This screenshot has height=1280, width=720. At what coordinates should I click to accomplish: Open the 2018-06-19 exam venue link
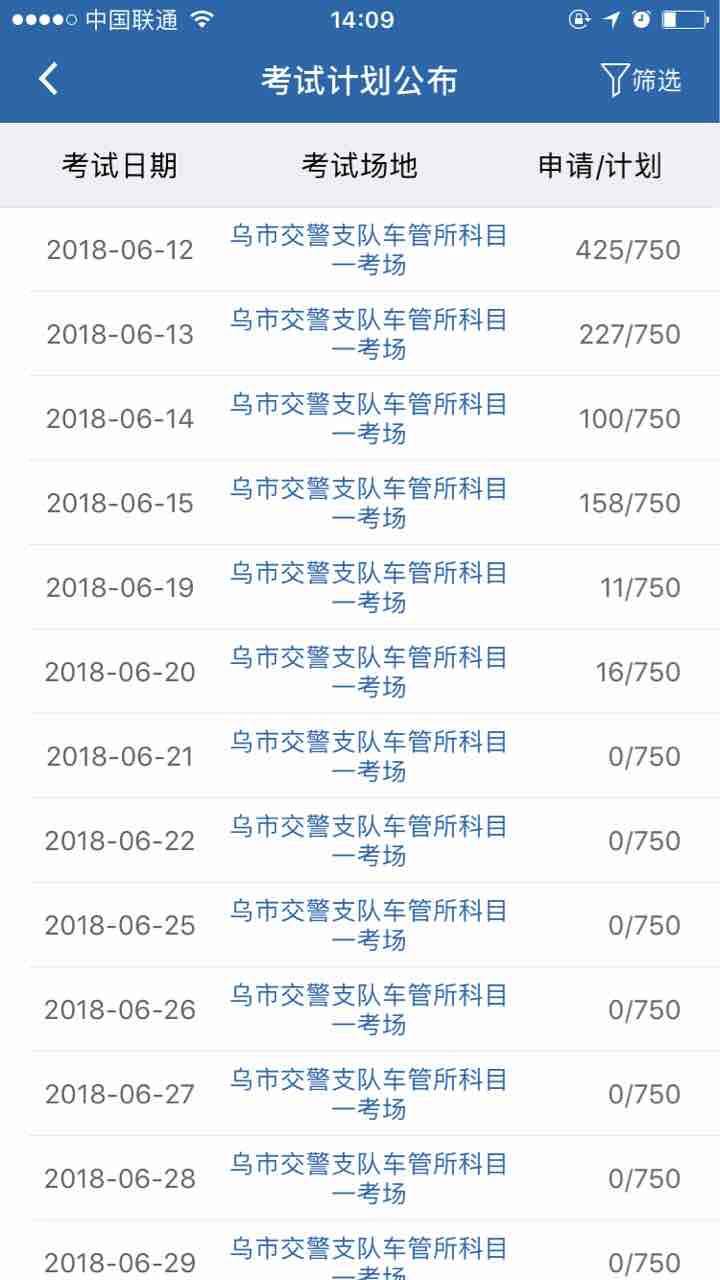(x=369, y=587)
